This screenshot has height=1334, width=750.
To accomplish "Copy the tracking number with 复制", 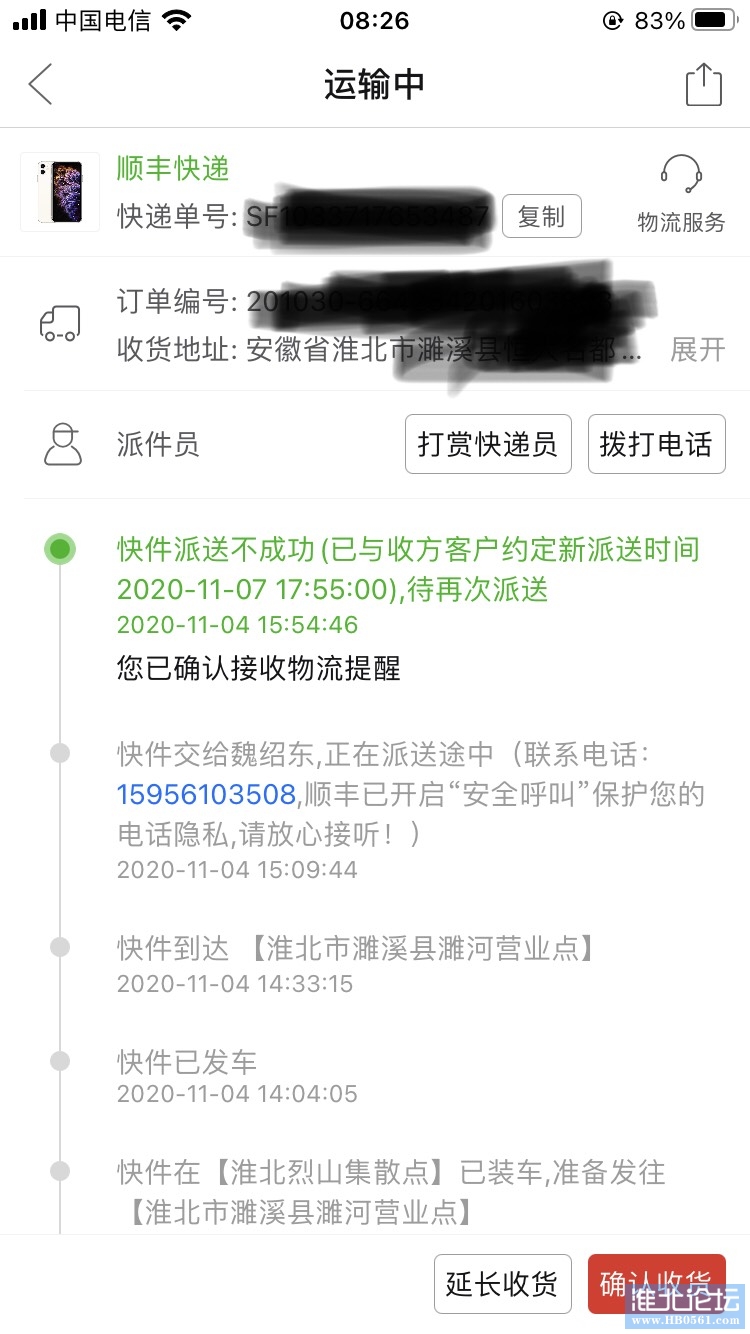I will click(541, 216).
